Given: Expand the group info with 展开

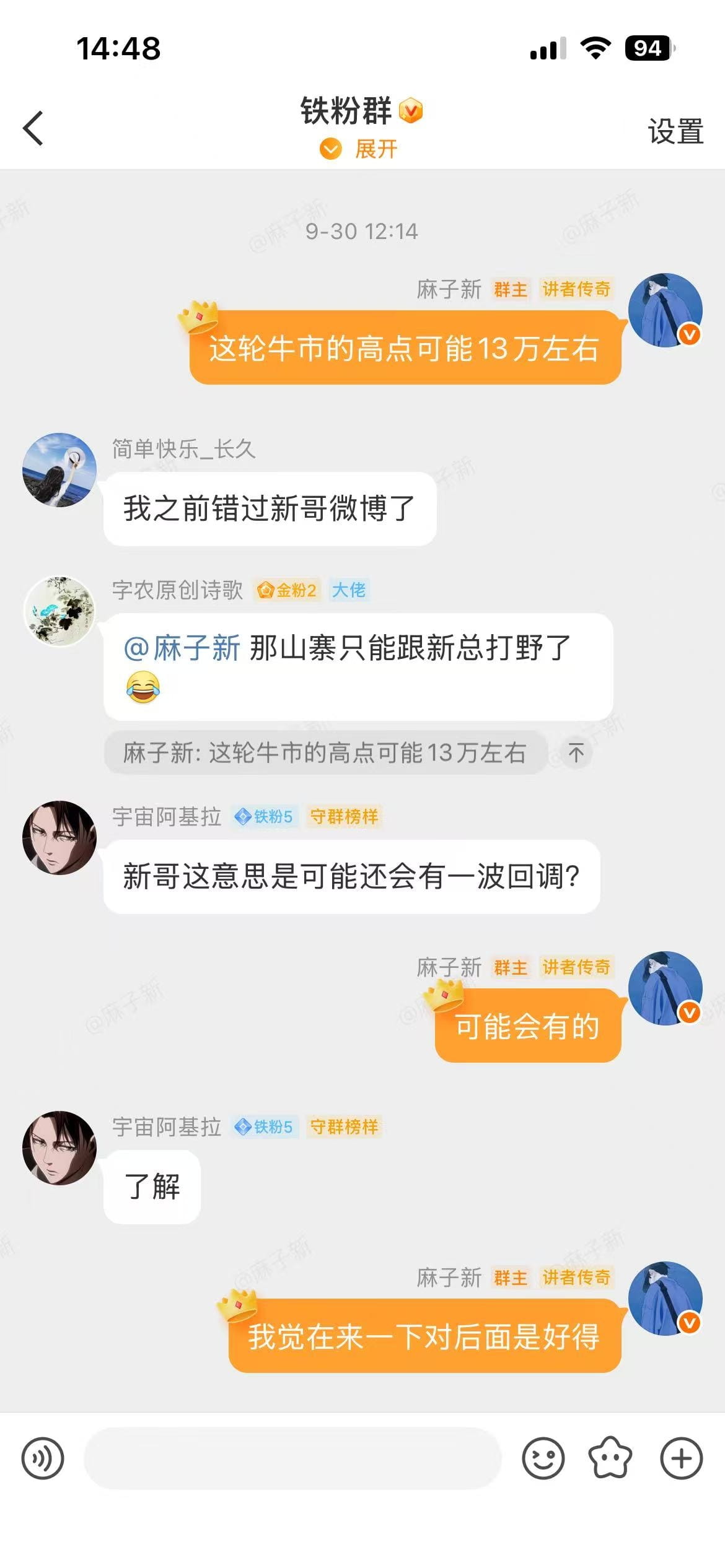Looking at the screenshot, I should coord(360,149).
